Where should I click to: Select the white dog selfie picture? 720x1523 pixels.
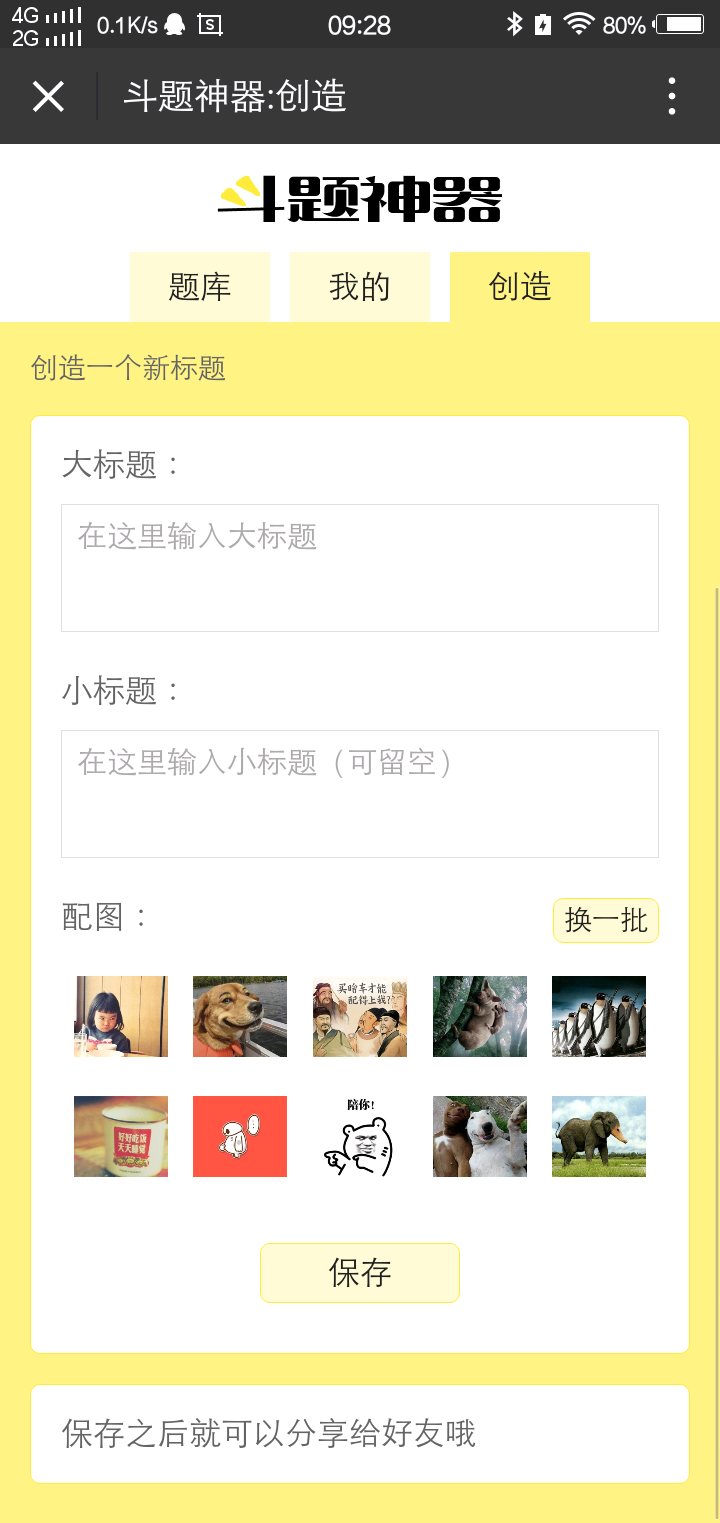pos(480,1136)
